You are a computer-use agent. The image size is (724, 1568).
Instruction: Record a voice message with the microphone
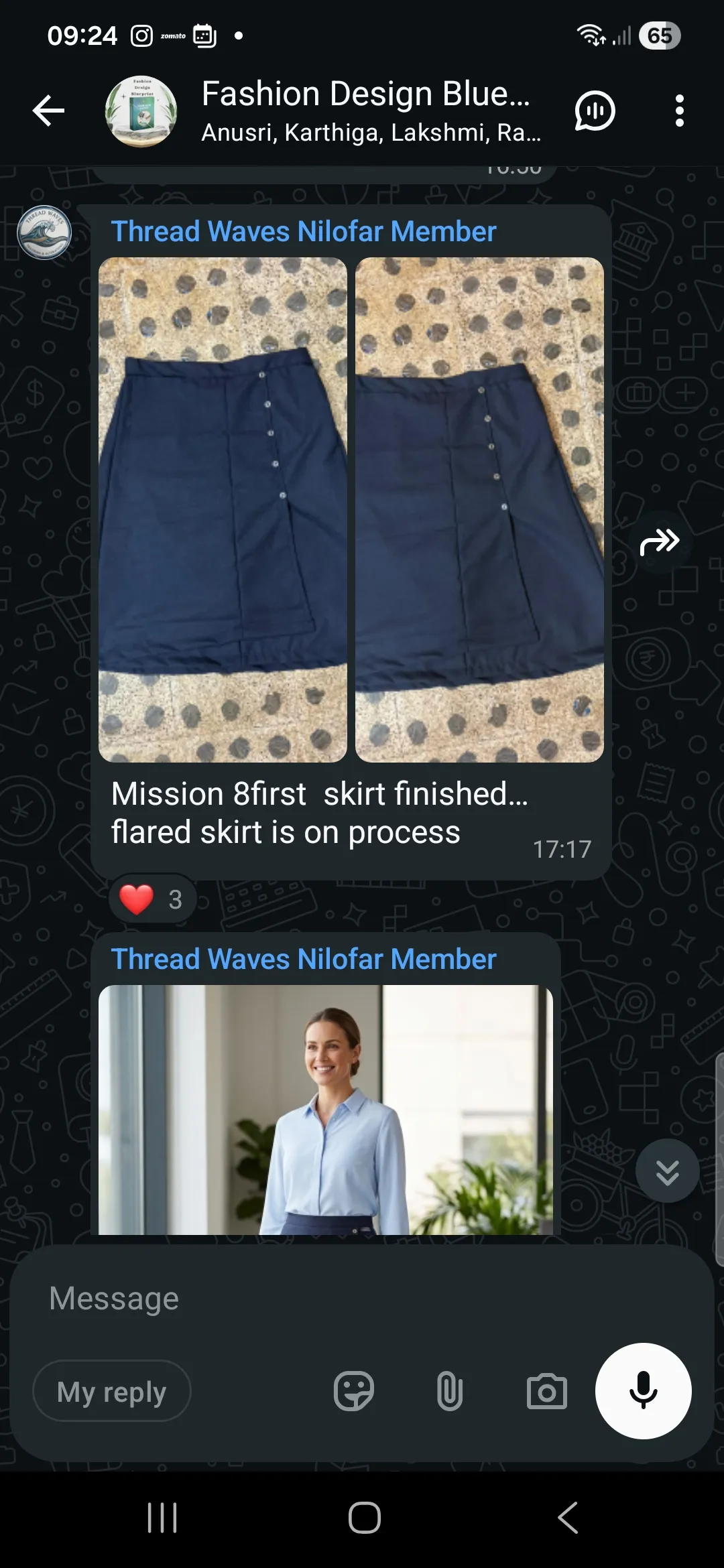pos(644,1391)
